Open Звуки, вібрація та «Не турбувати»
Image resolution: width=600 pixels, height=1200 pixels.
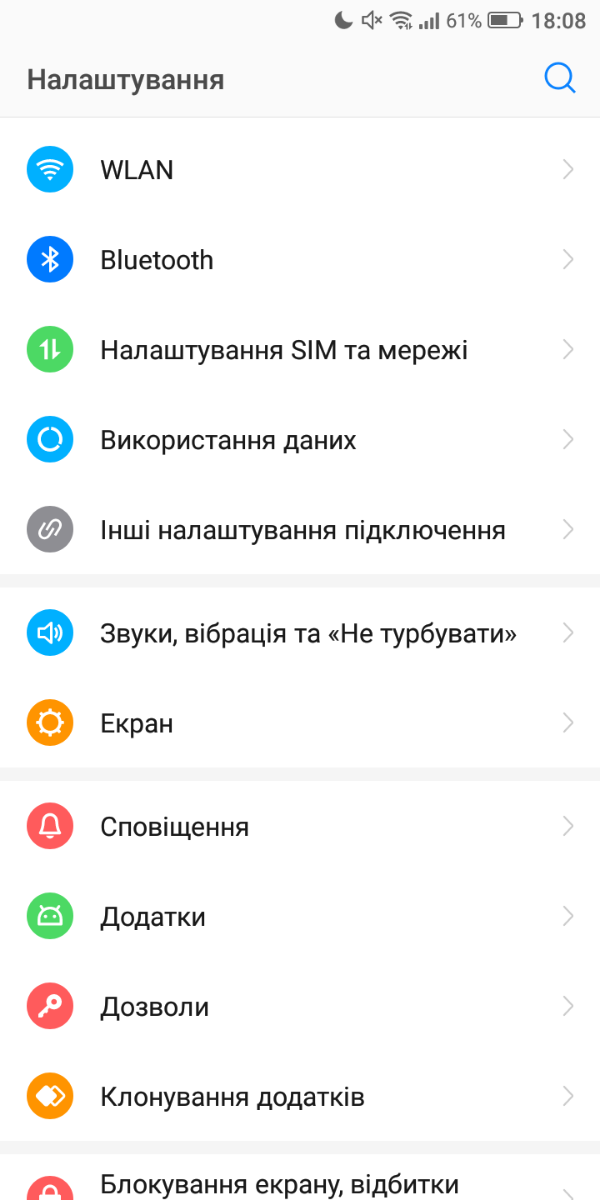(300, 633)
